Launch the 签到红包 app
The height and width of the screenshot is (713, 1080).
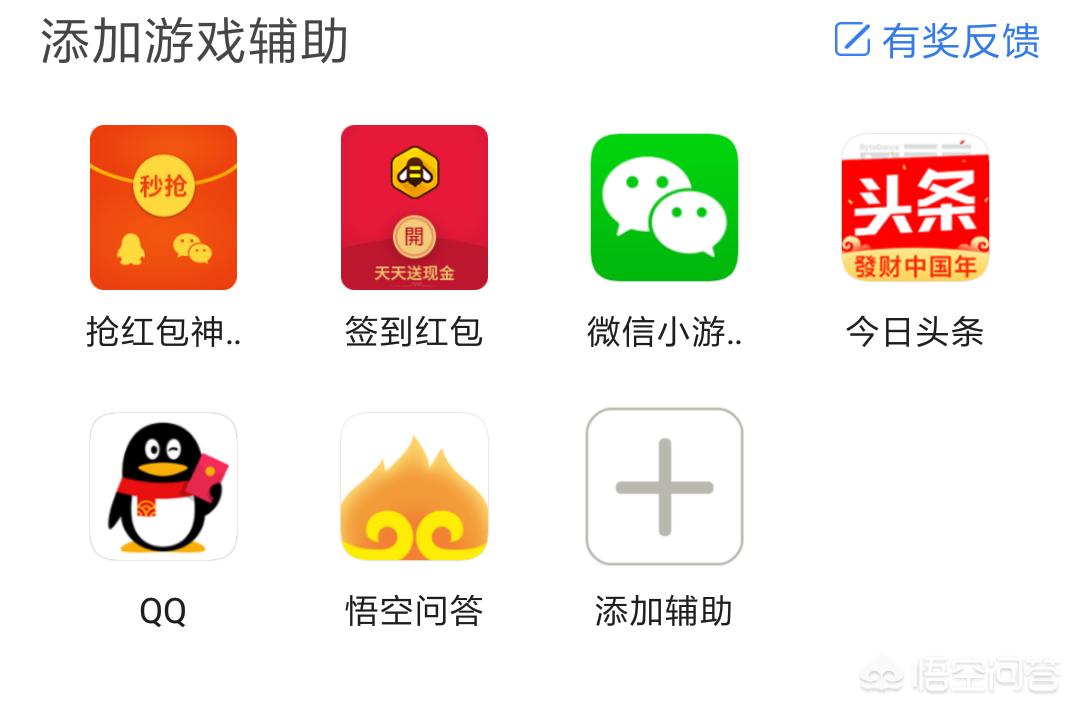414,207
